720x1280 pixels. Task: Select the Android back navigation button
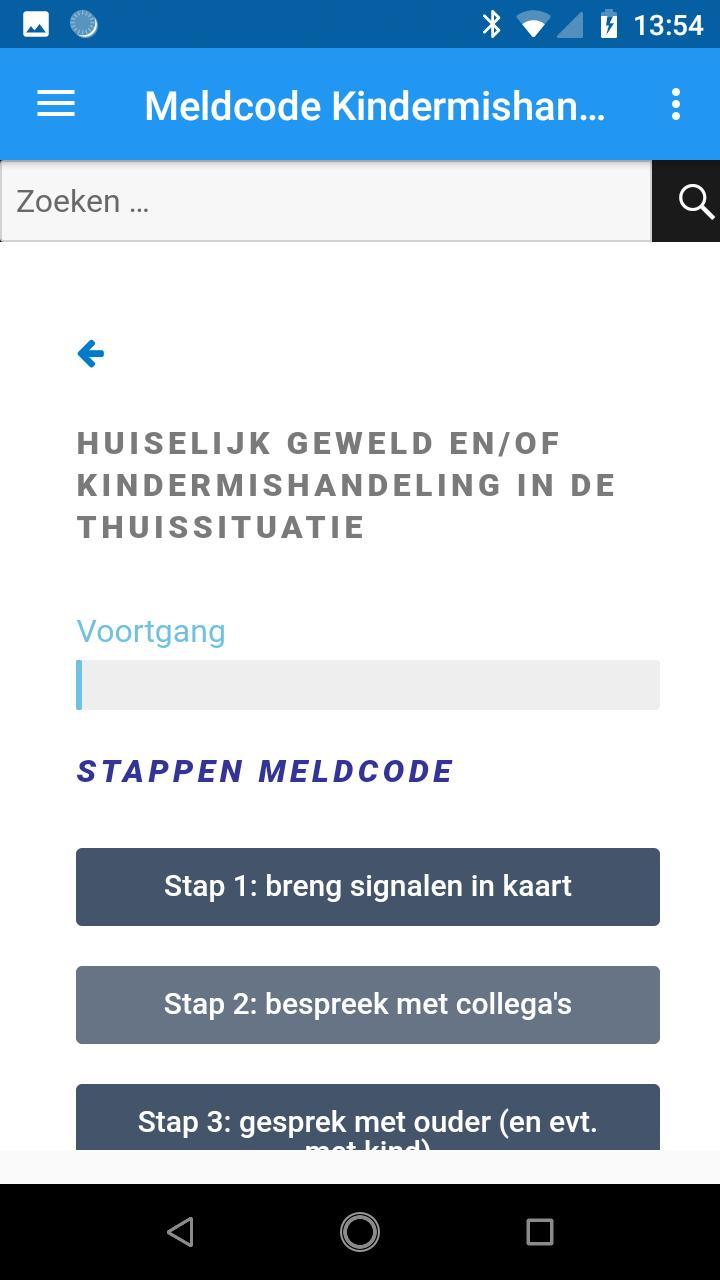[180, 1231]
